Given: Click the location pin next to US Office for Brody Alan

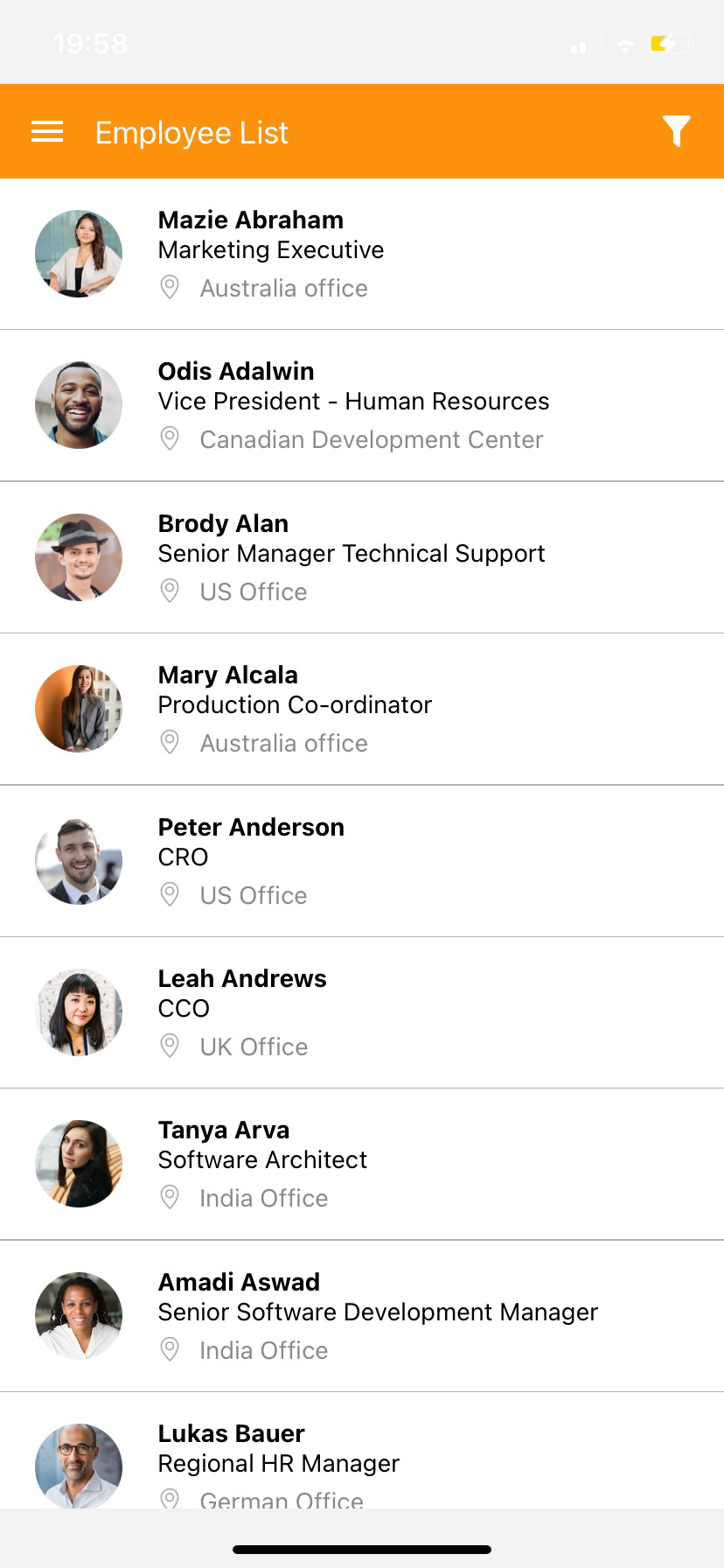Looking at the screenshot, I should coord(170,591).
